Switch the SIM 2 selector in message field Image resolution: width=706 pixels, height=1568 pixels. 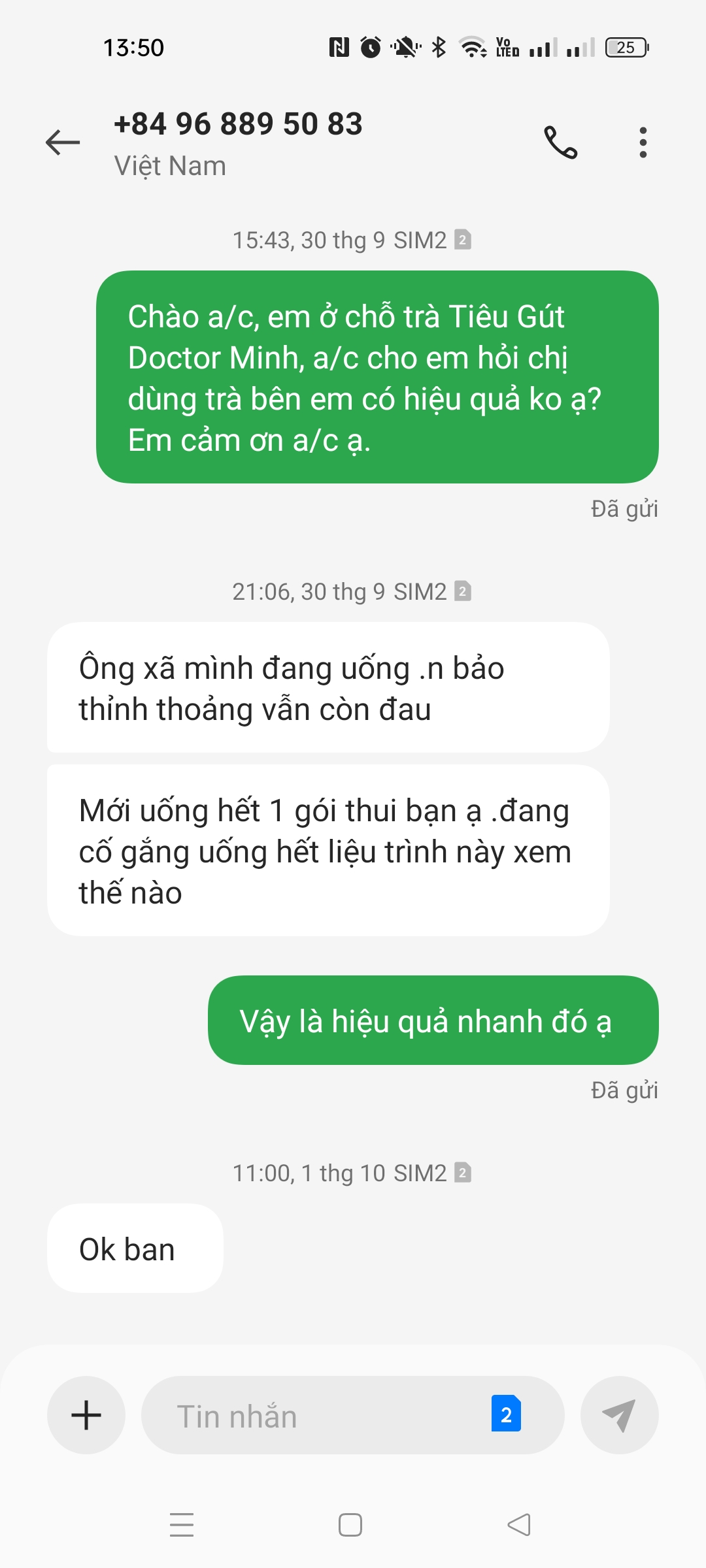click(506, 1414)
